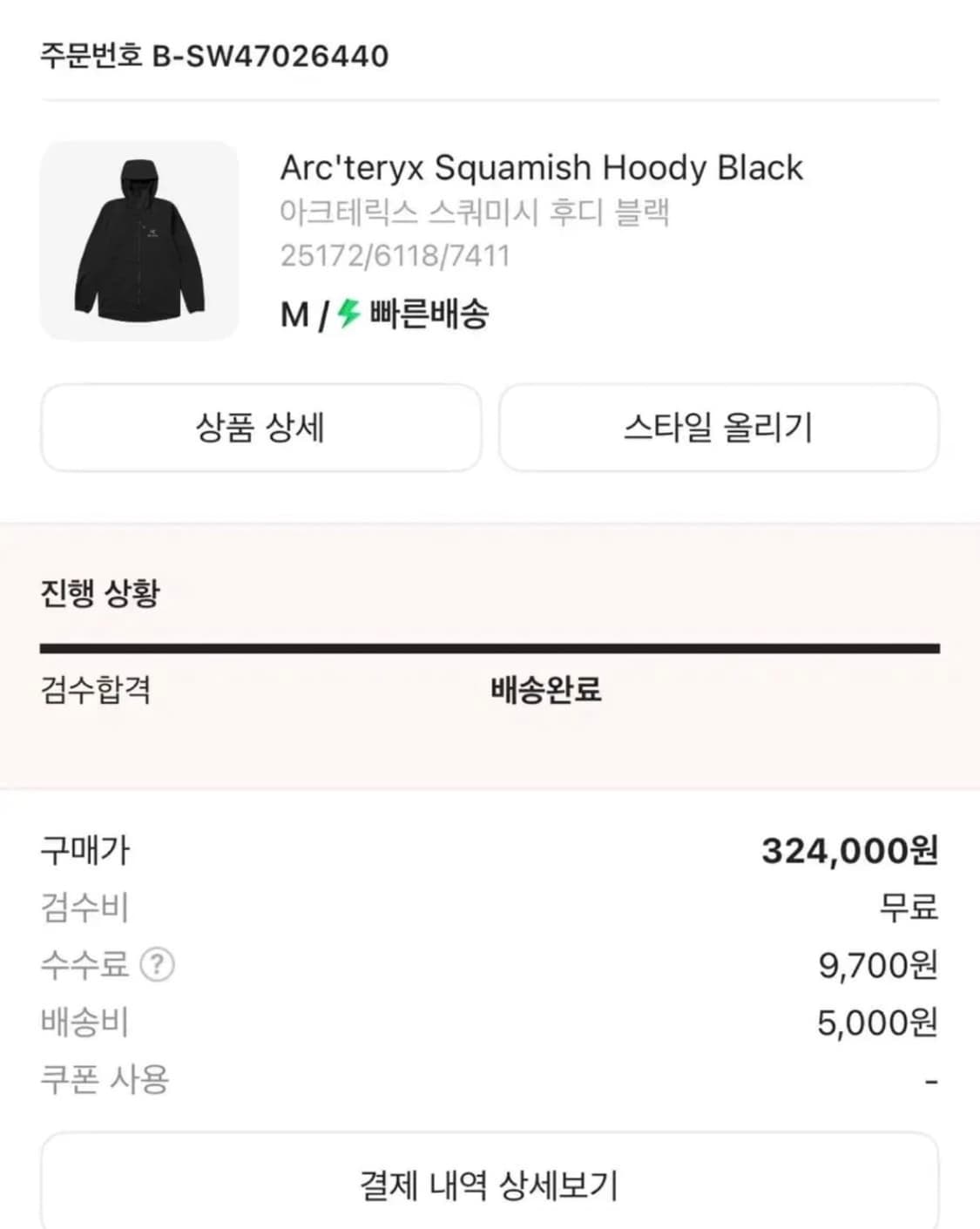Open 상품 상세 product details

tap(261, 428)
